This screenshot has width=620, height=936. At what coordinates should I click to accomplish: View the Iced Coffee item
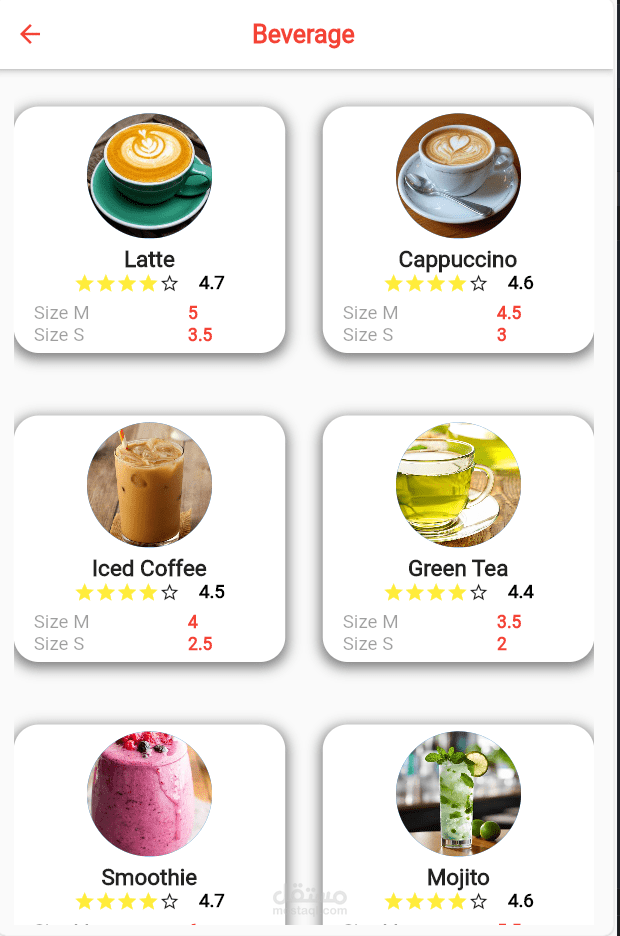149,538
